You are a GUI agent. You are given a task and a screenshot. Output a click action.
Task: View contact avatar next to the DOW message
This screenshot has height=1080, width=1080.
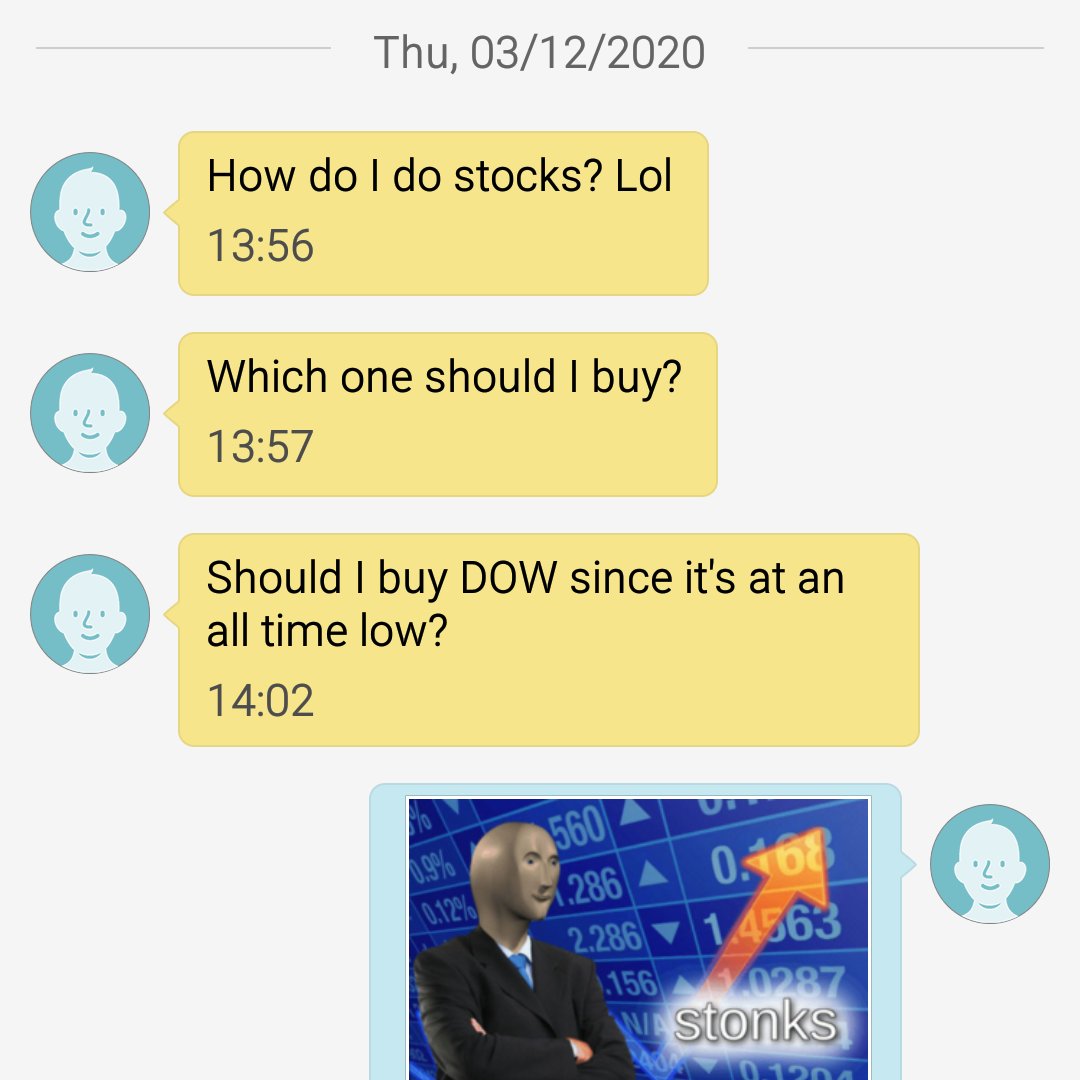90,614
